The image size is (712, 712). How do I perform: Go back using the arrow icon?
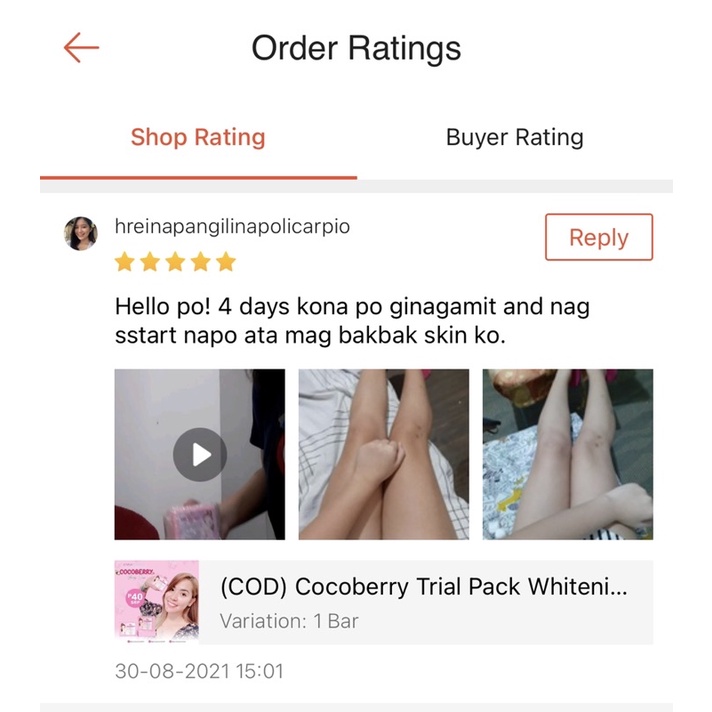coord(81,47)
